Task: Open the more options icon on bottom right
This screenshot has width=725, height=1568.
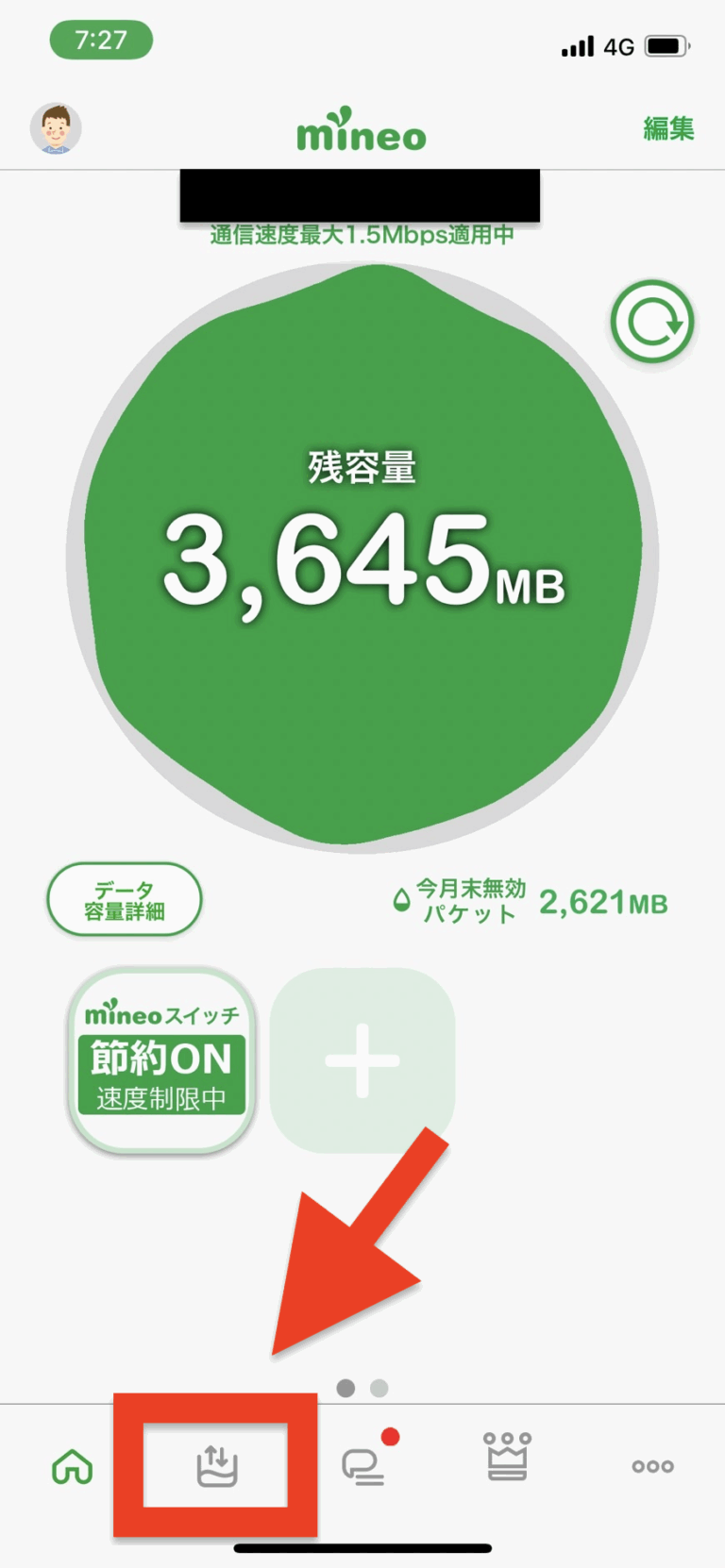Action: point(652,1465)
